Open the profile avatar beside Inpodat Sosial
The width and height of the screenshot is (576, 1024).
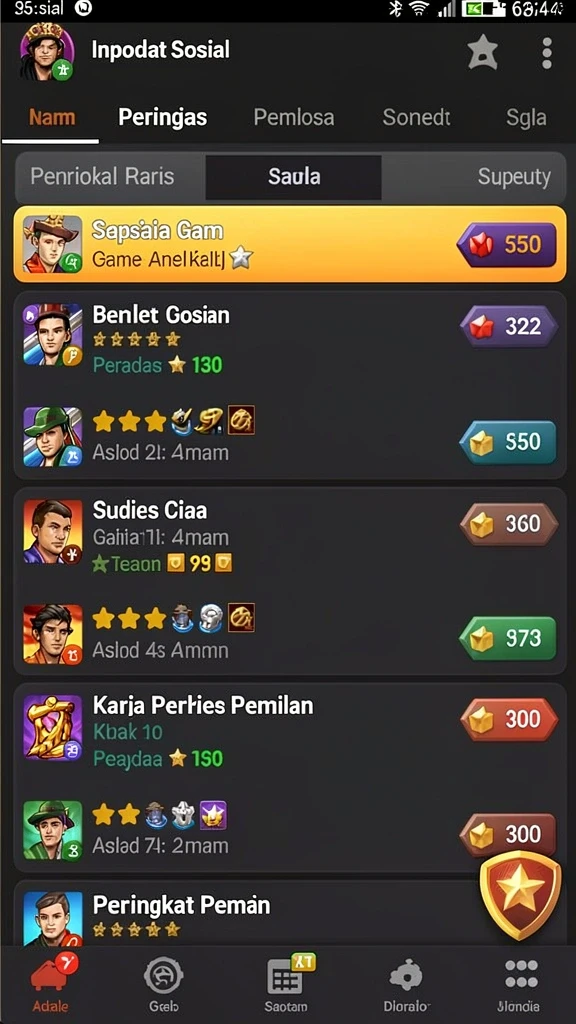[x=46, y=52]
